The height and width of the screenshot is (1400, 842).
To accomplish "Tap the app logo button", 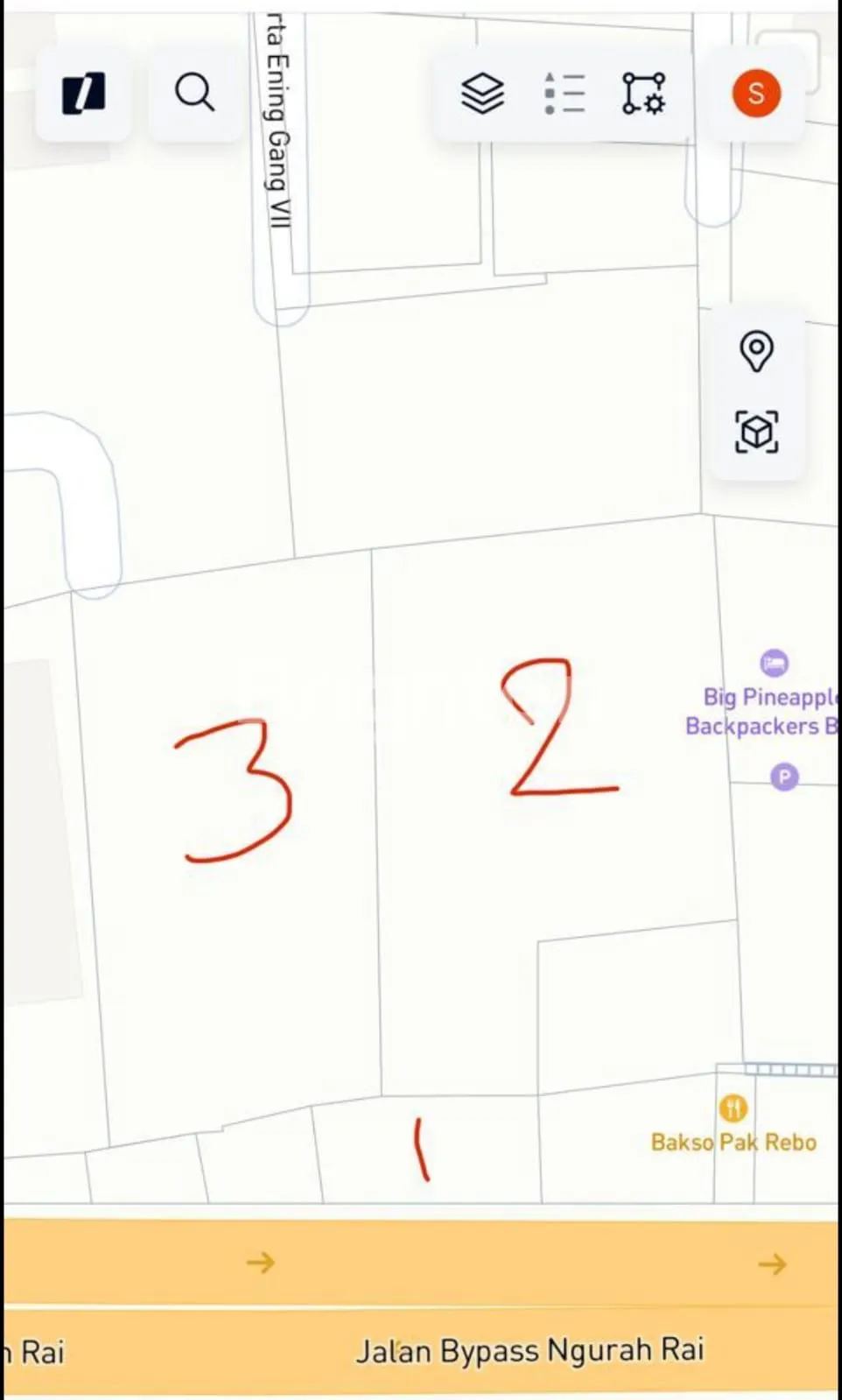I will point(83,93).
